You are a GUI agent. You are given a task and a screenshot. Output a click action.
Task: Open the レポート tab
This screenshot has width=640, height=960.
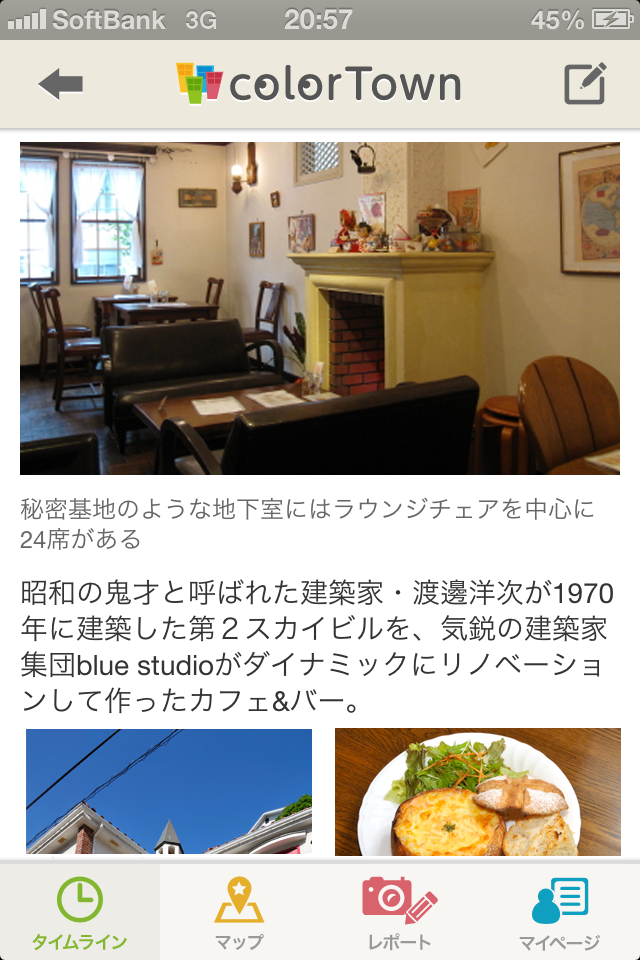[x=399, y=912]
